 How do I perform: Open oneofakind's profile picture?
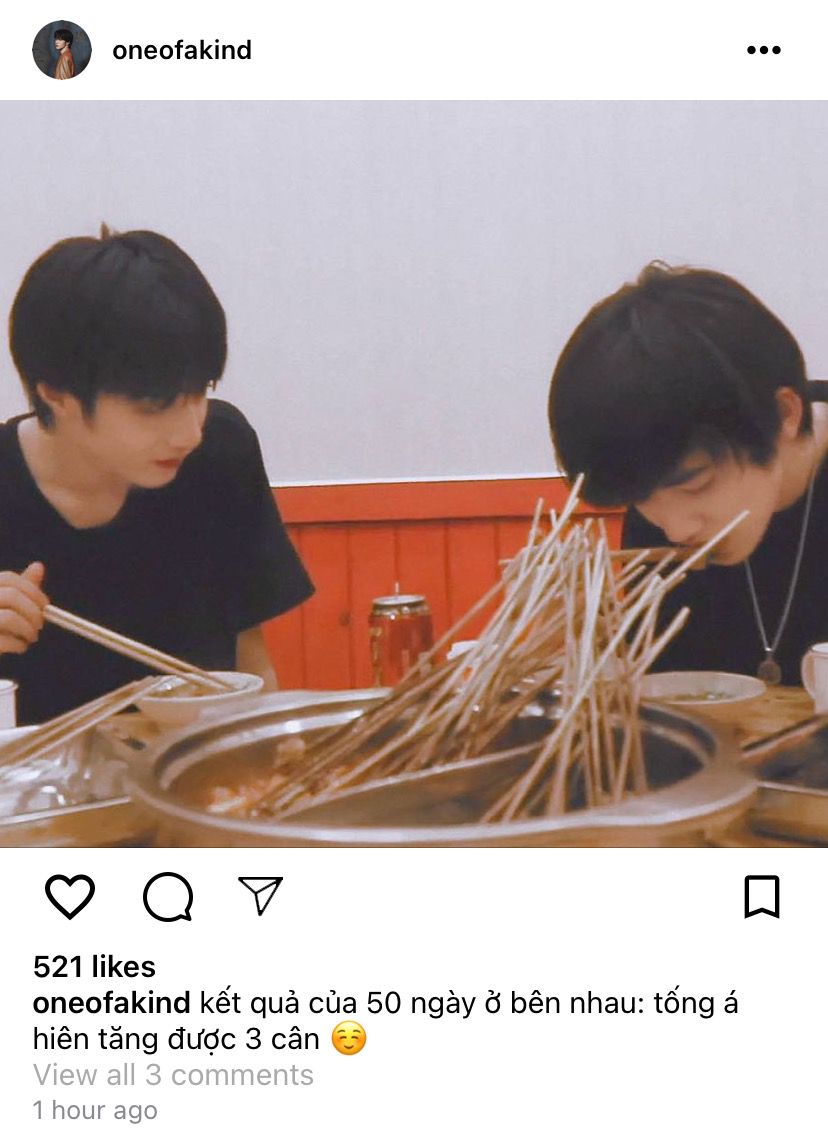click(x=62, y=50)
